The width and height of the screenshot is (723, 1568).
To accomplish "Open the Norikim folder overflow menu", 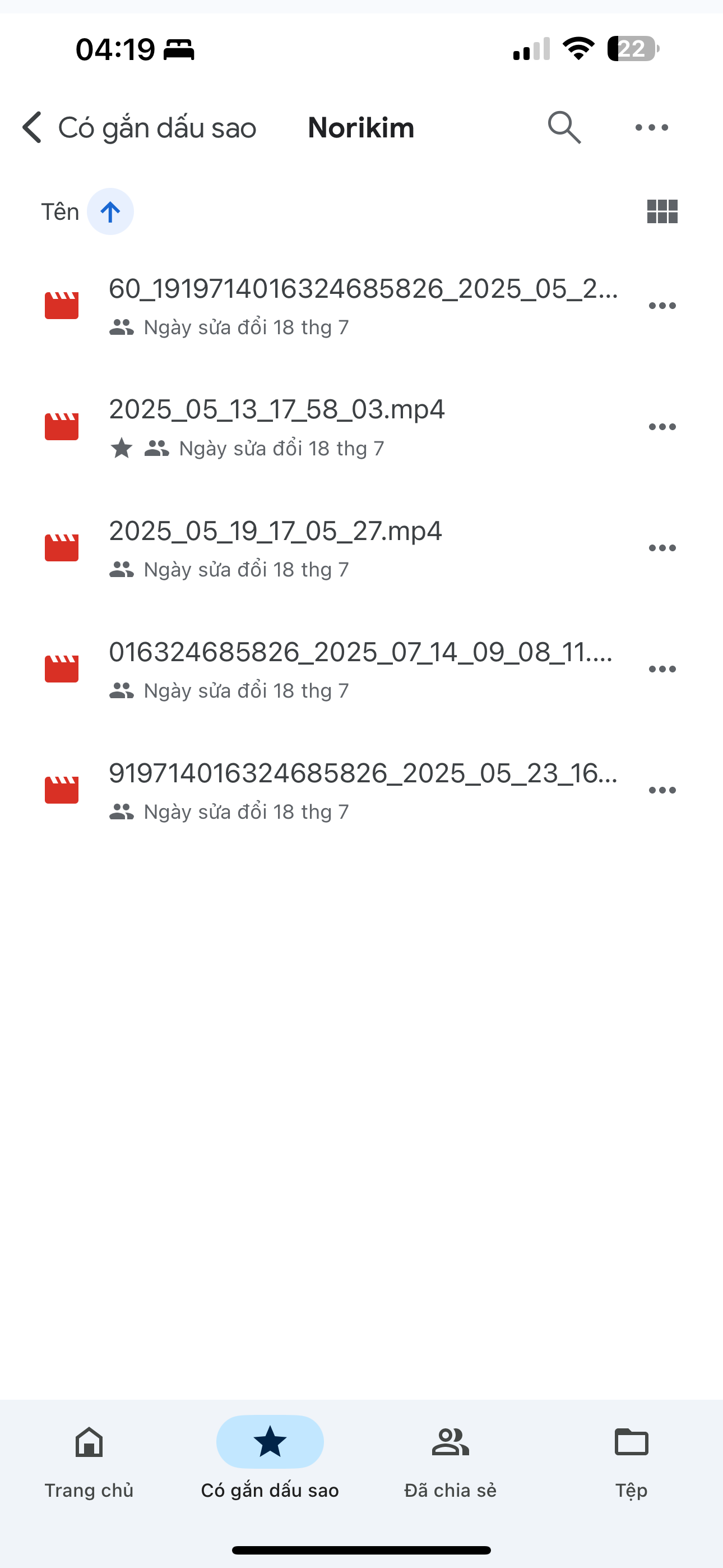I will tap(651, 128).
